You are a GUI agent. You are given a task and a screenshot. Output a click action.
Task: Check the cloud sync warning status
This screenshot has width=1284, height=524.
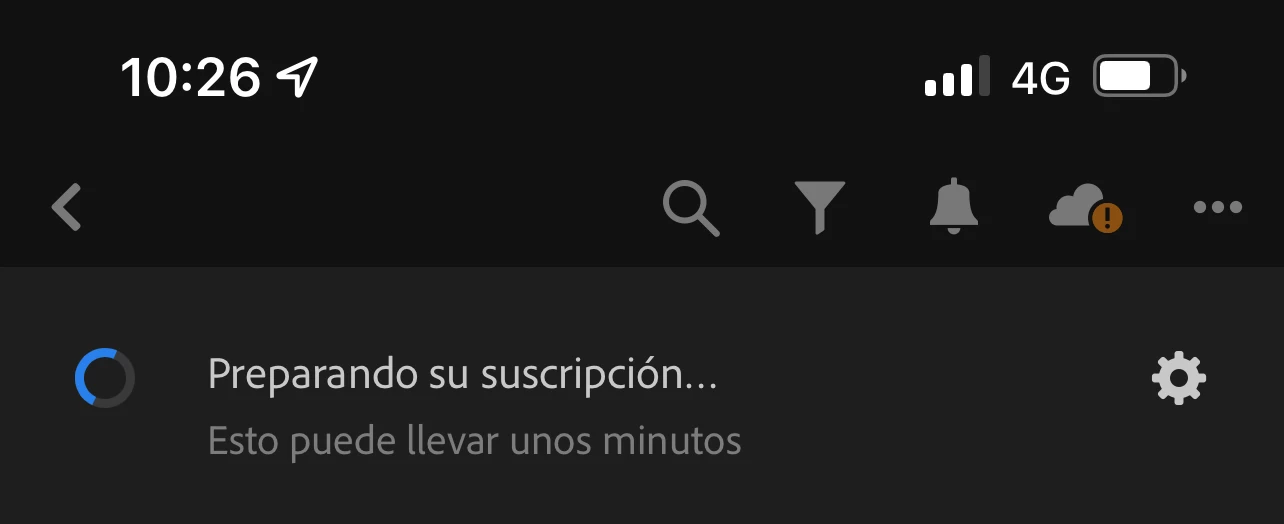[x=1085, y=208]
